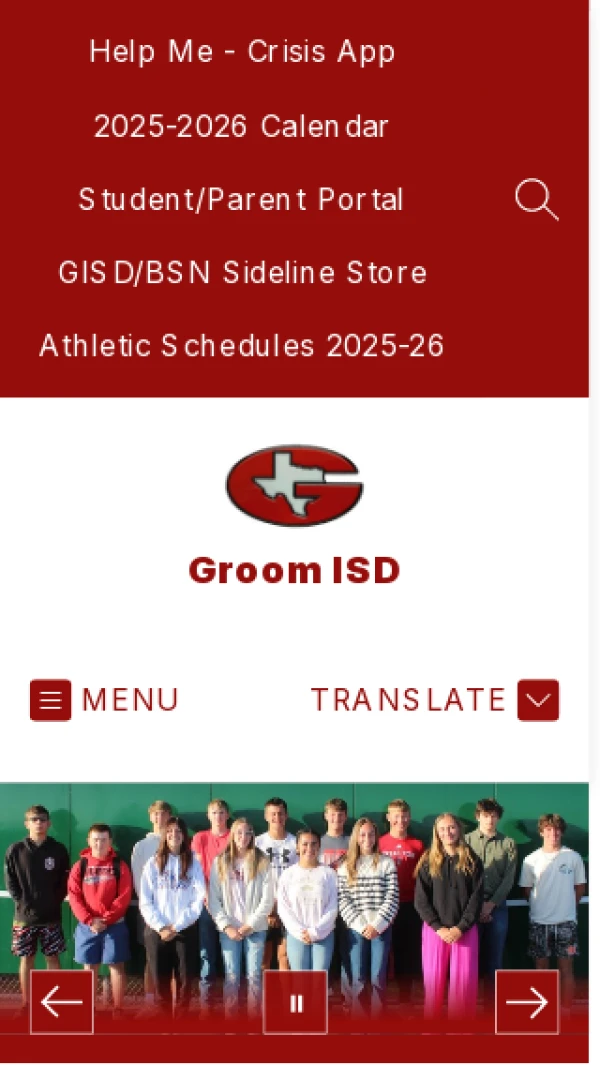600x1065 pixels.
Task: Open Athletic Schedules 2025-26
Action: pyautogui.click(x=241, y=346)
